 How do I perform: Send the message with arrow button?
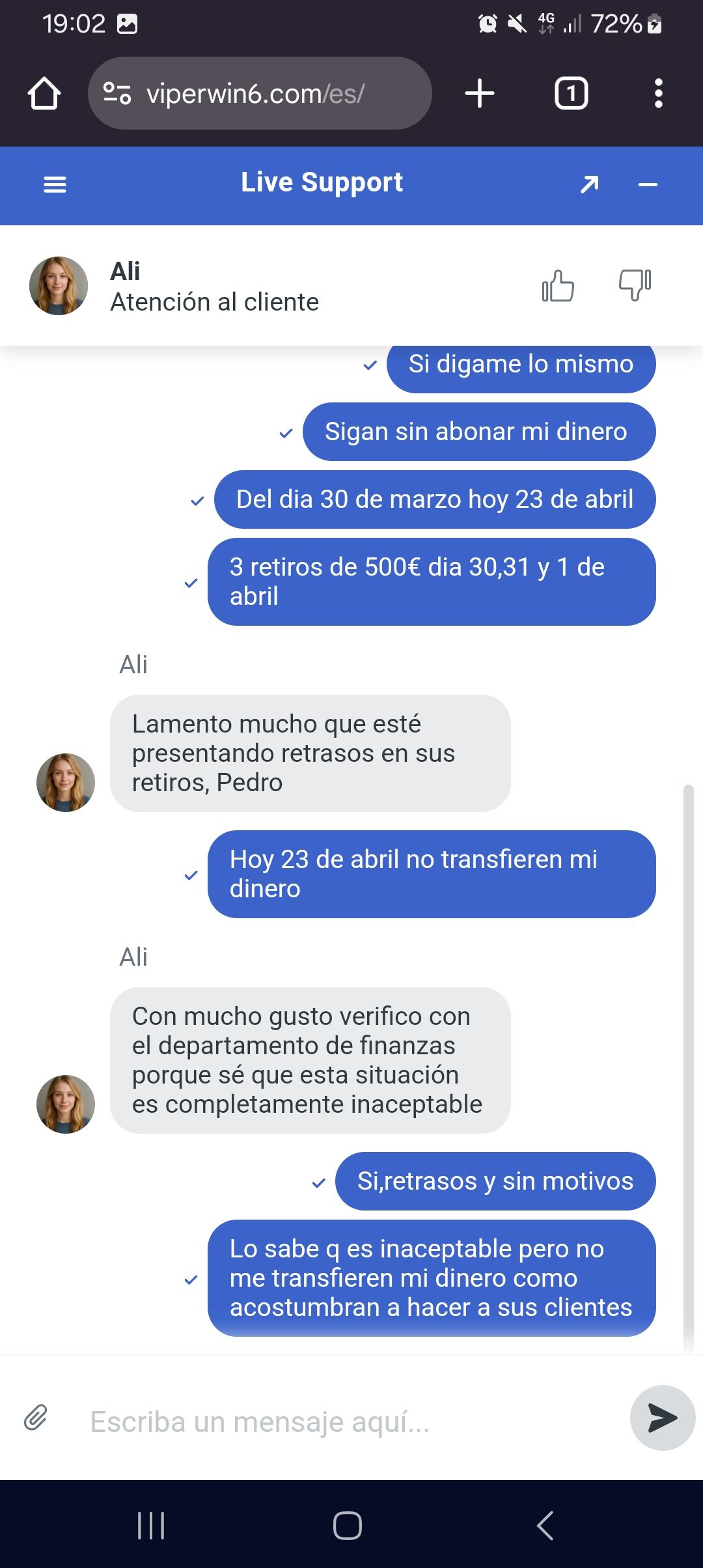[662, 1418]
